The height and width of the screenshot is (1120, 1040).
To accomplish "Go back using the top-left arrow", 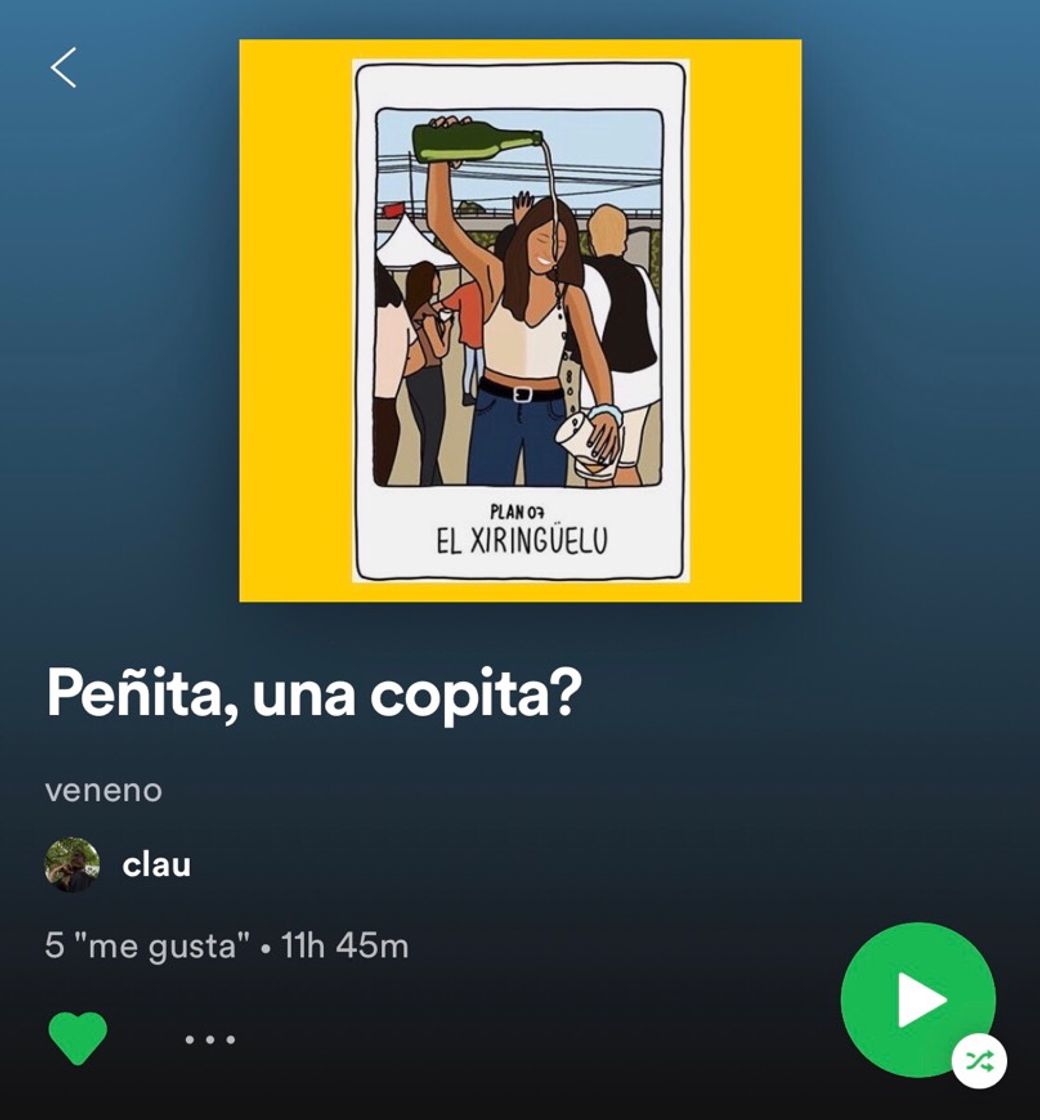I will tap(64, 68).
